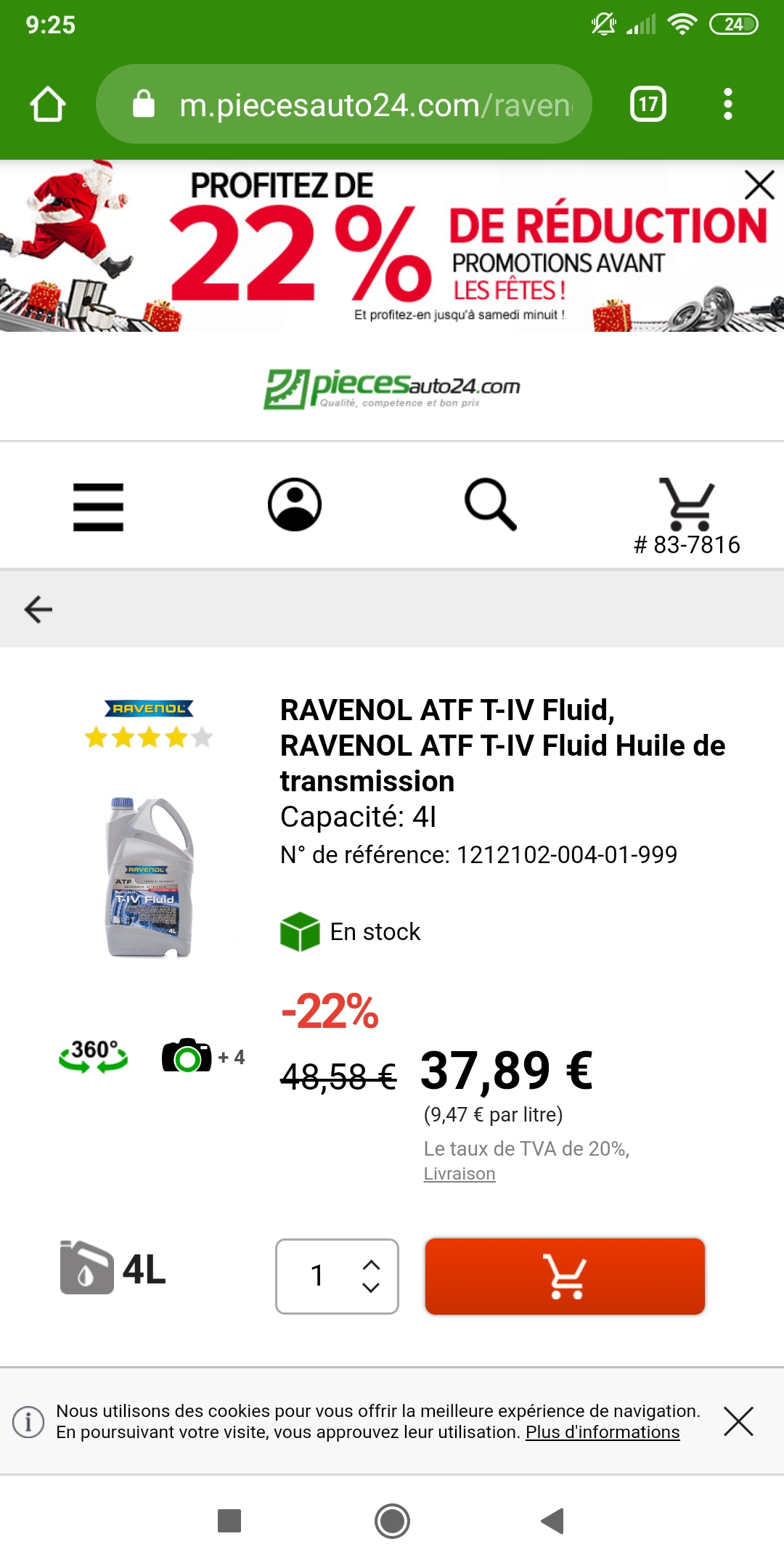
Task: Go back using the page arrow
Action: (x=38, y=609)
